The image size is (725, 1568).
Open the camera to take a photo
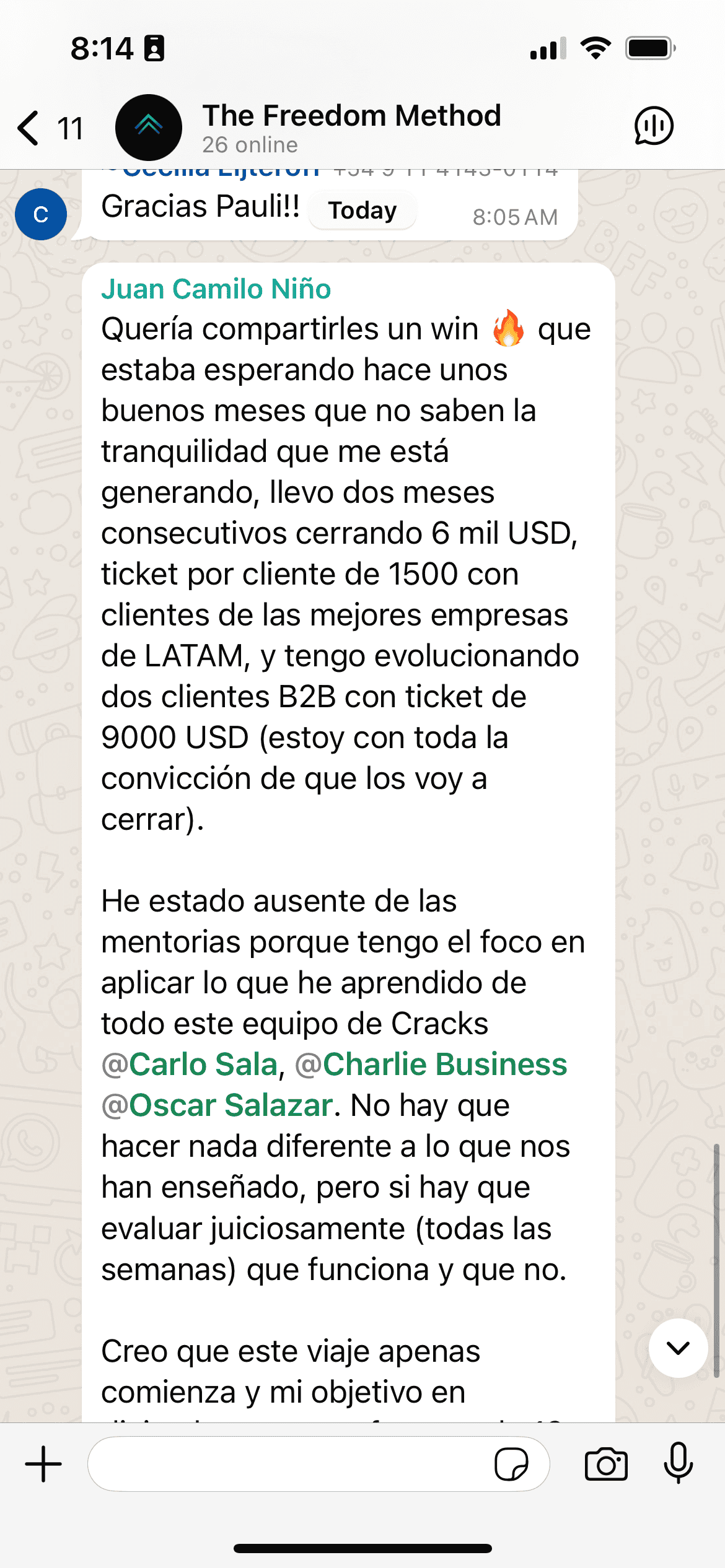point(606,1465)
